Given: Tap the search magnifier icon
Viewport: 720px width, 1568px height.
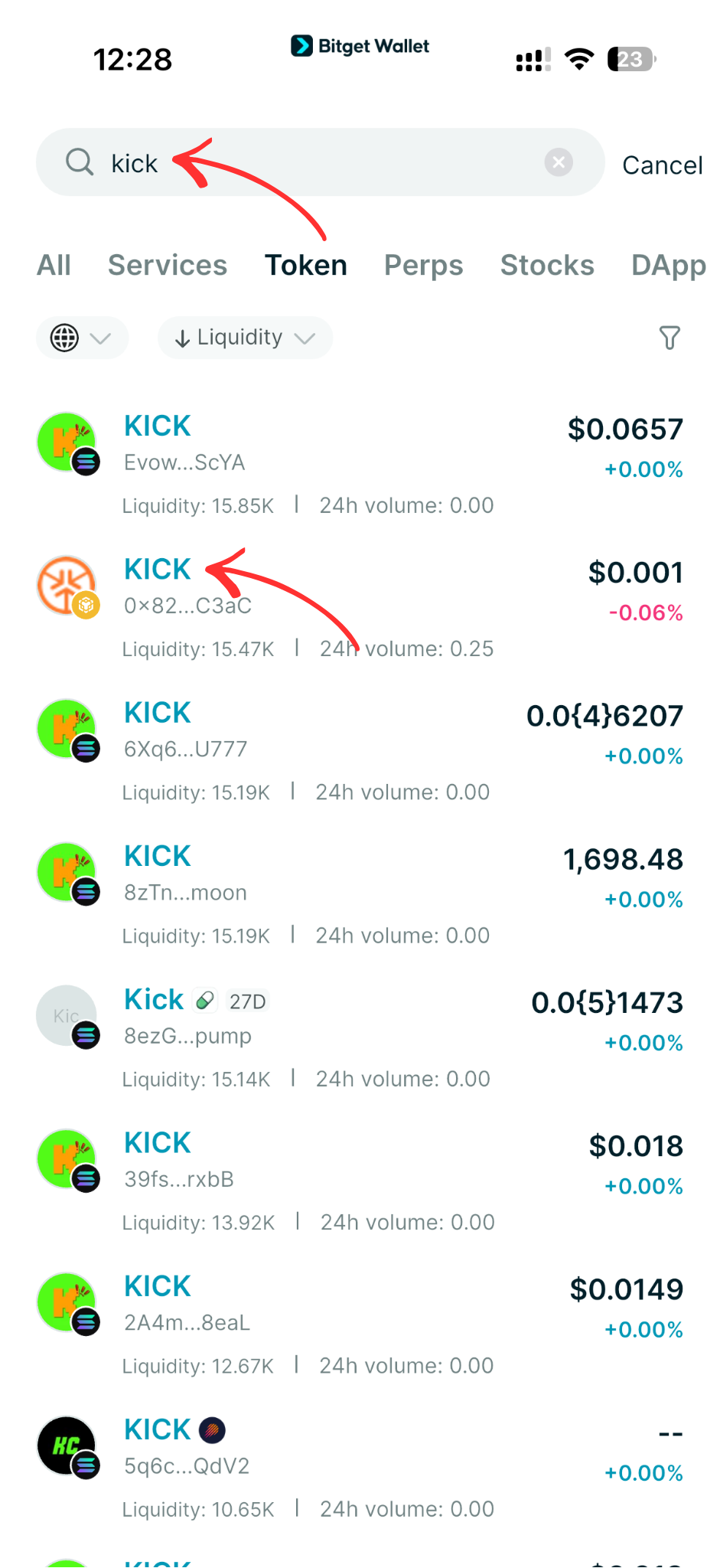Looking at the screenshot, I should tap(80, 162).
